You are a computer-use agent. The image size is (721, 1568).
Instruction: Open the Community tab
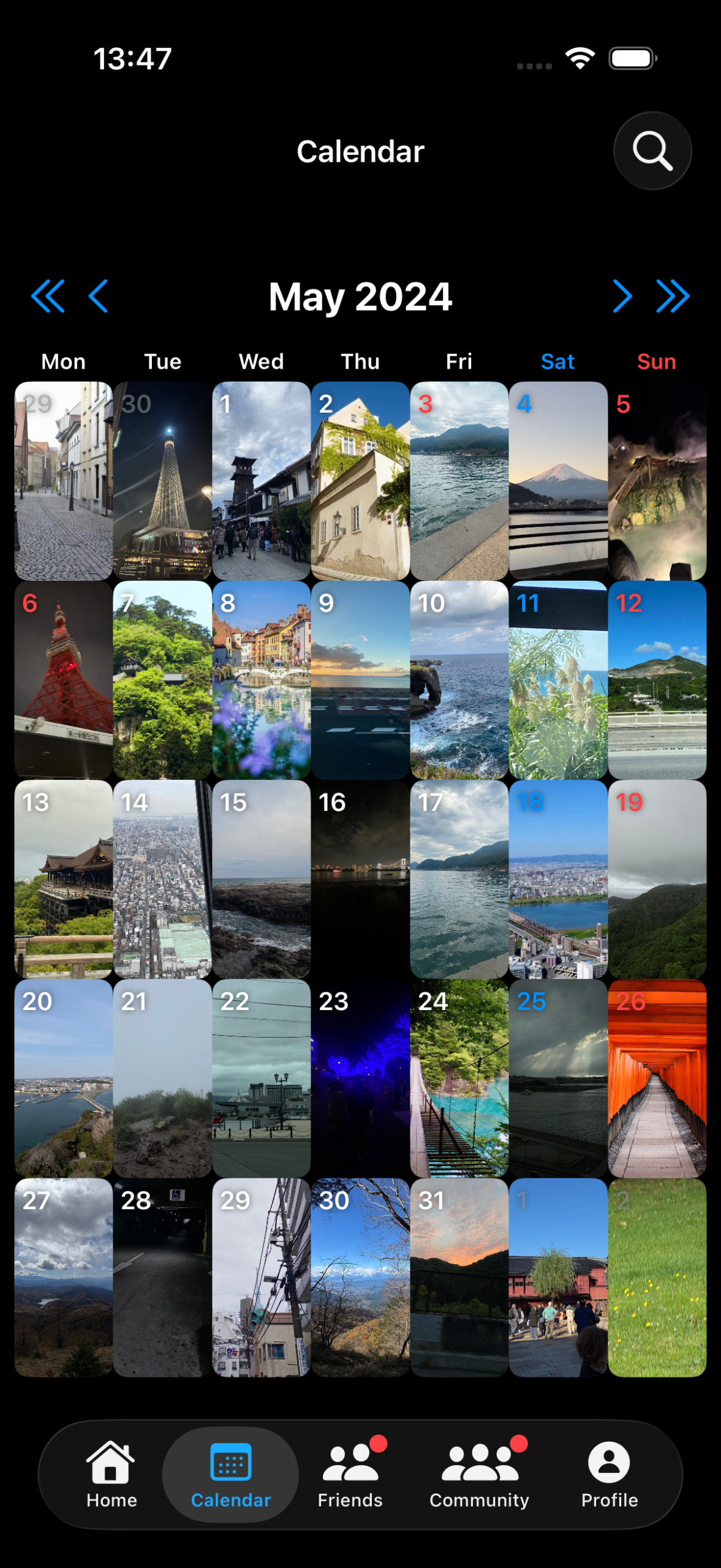click(480, 1474)
